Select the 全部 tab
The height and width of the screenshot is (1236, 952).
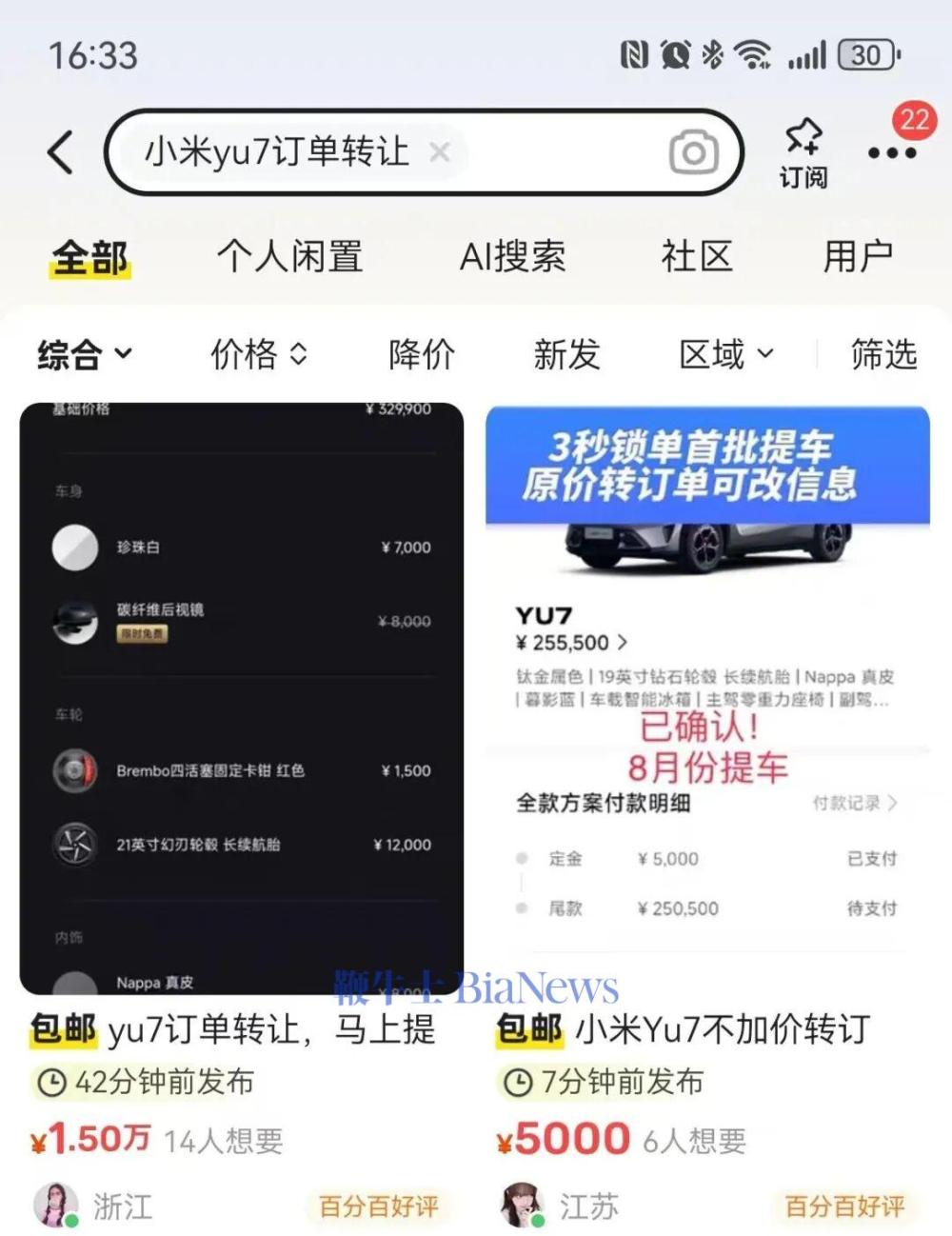(90, 257)
